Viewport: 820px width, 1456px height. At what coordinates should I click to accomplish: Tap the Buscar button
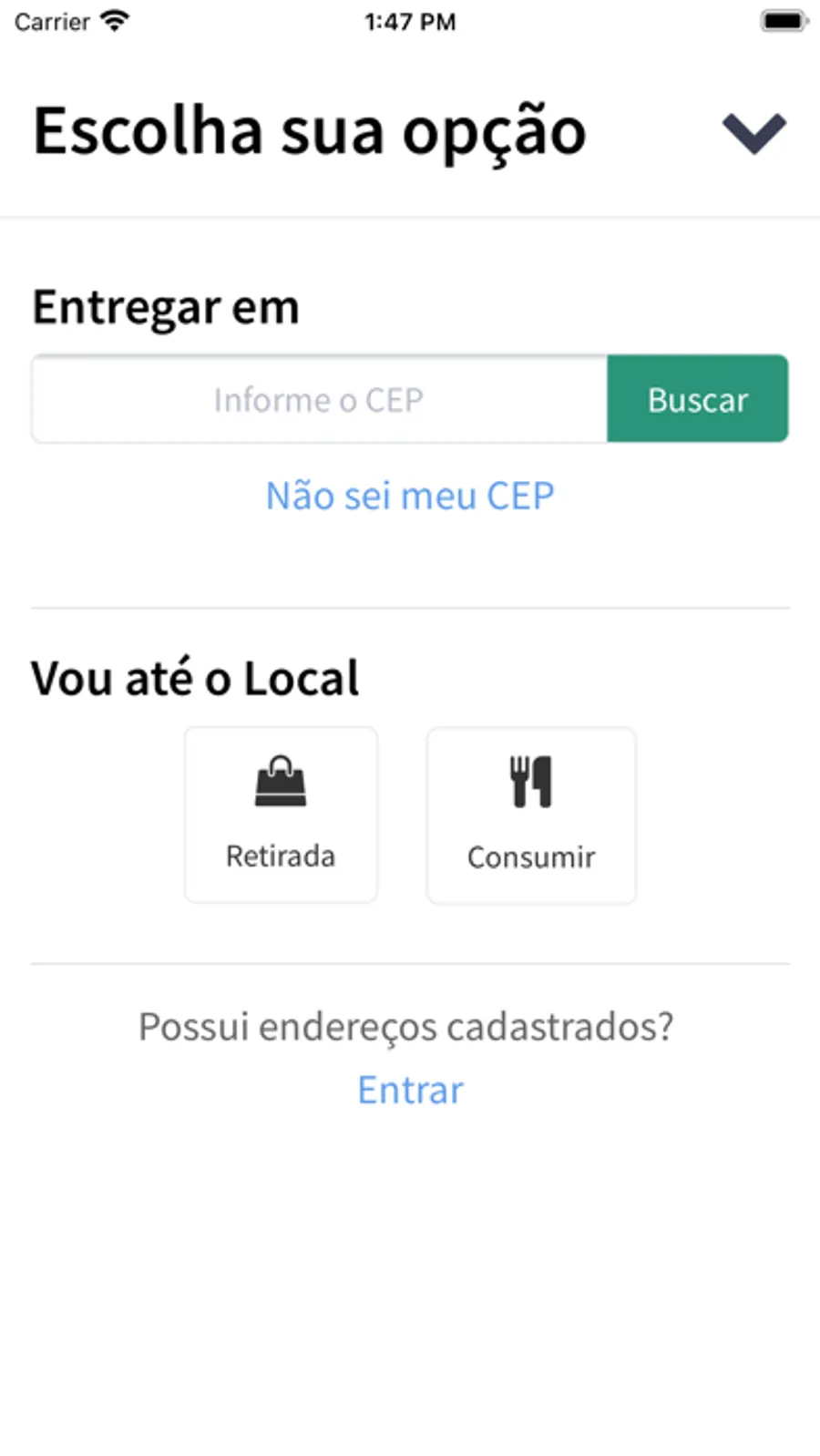698,399
